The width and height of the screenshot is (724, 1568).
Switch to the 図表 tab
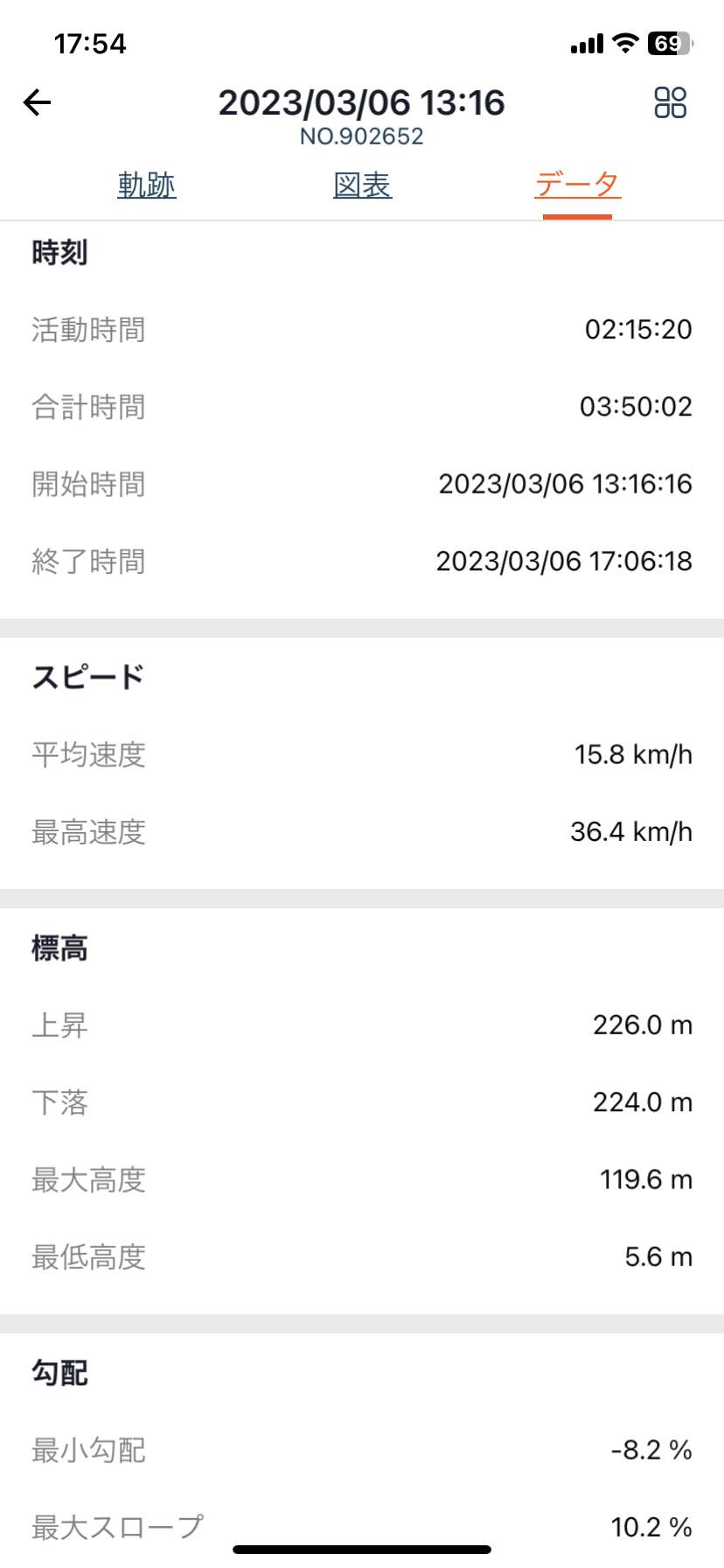(x=363, y=185)
